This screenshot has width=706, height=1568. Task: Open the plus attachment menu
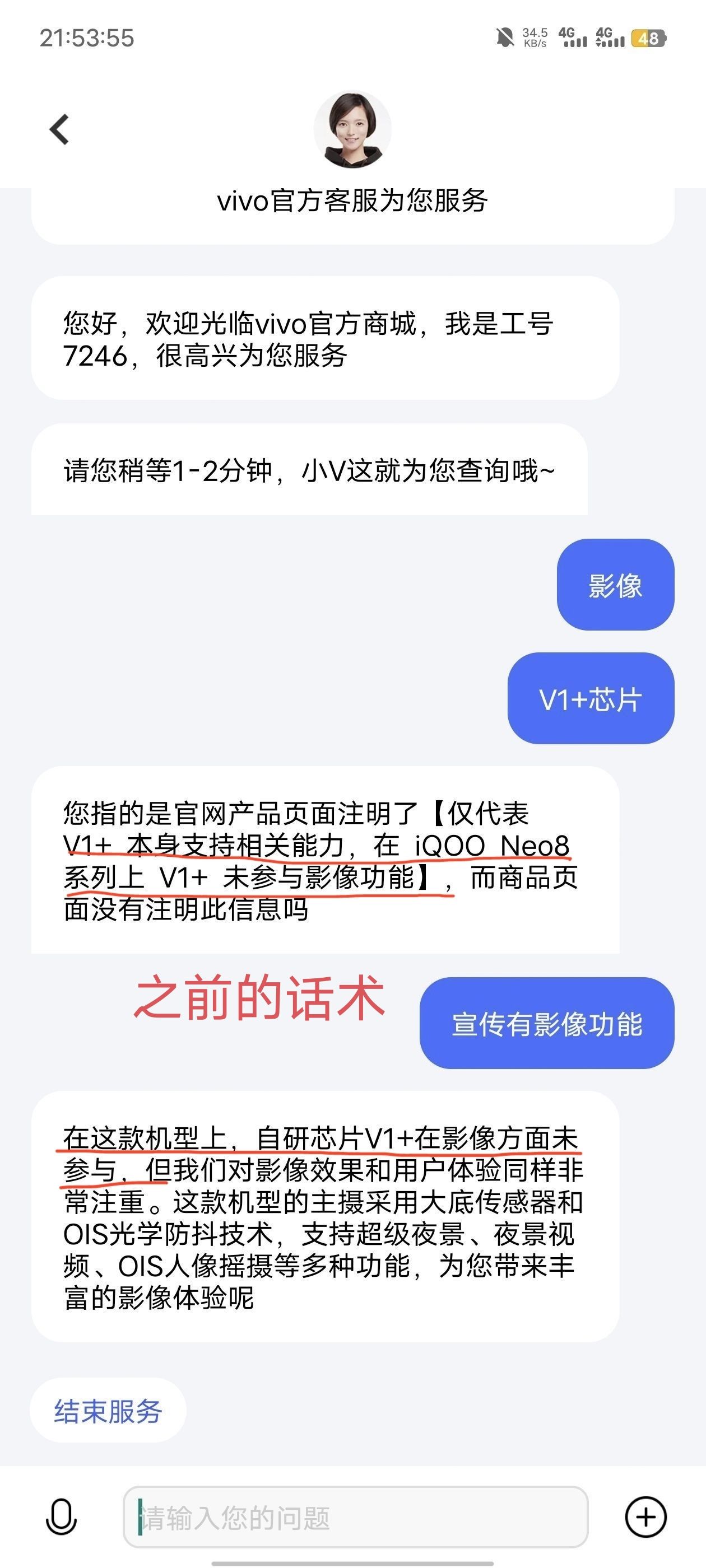point(645,1517)
